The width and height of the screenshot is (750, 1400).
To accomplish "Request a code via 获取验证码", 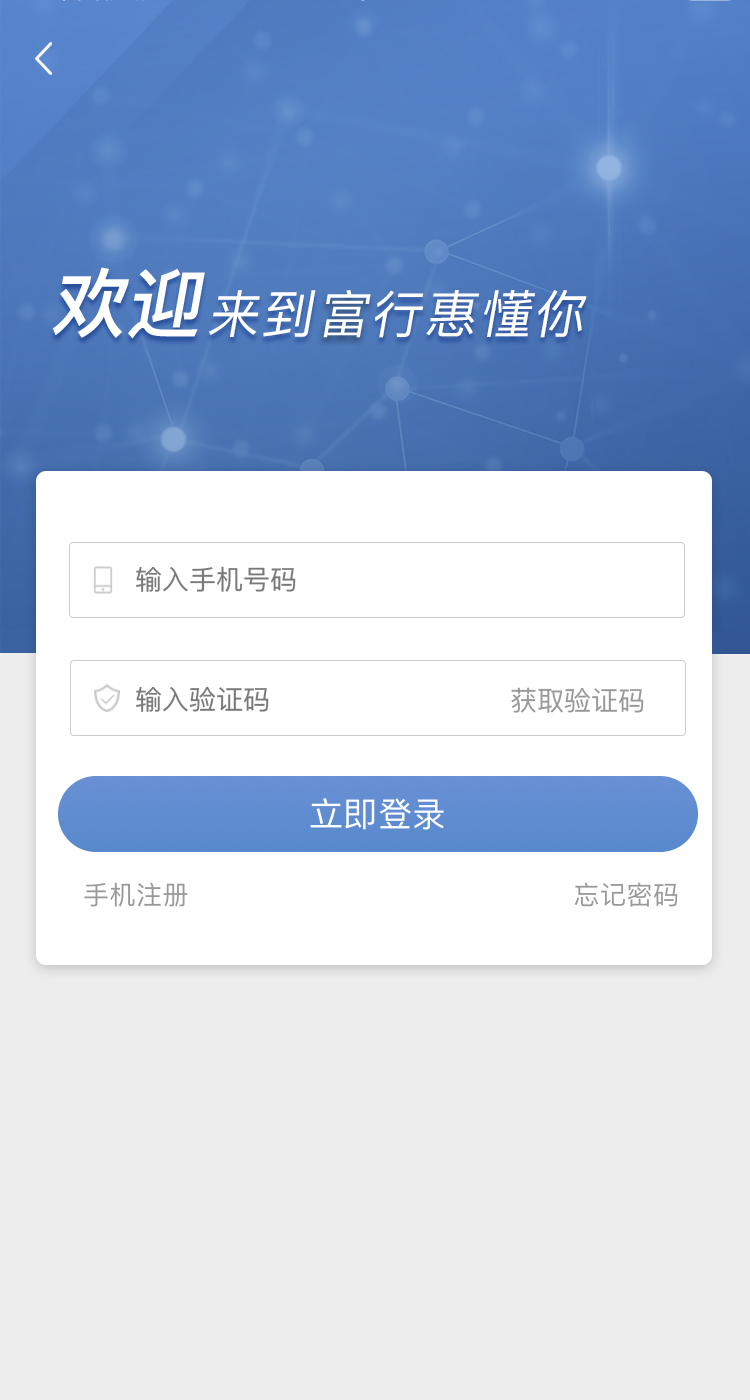I will 577,700.
